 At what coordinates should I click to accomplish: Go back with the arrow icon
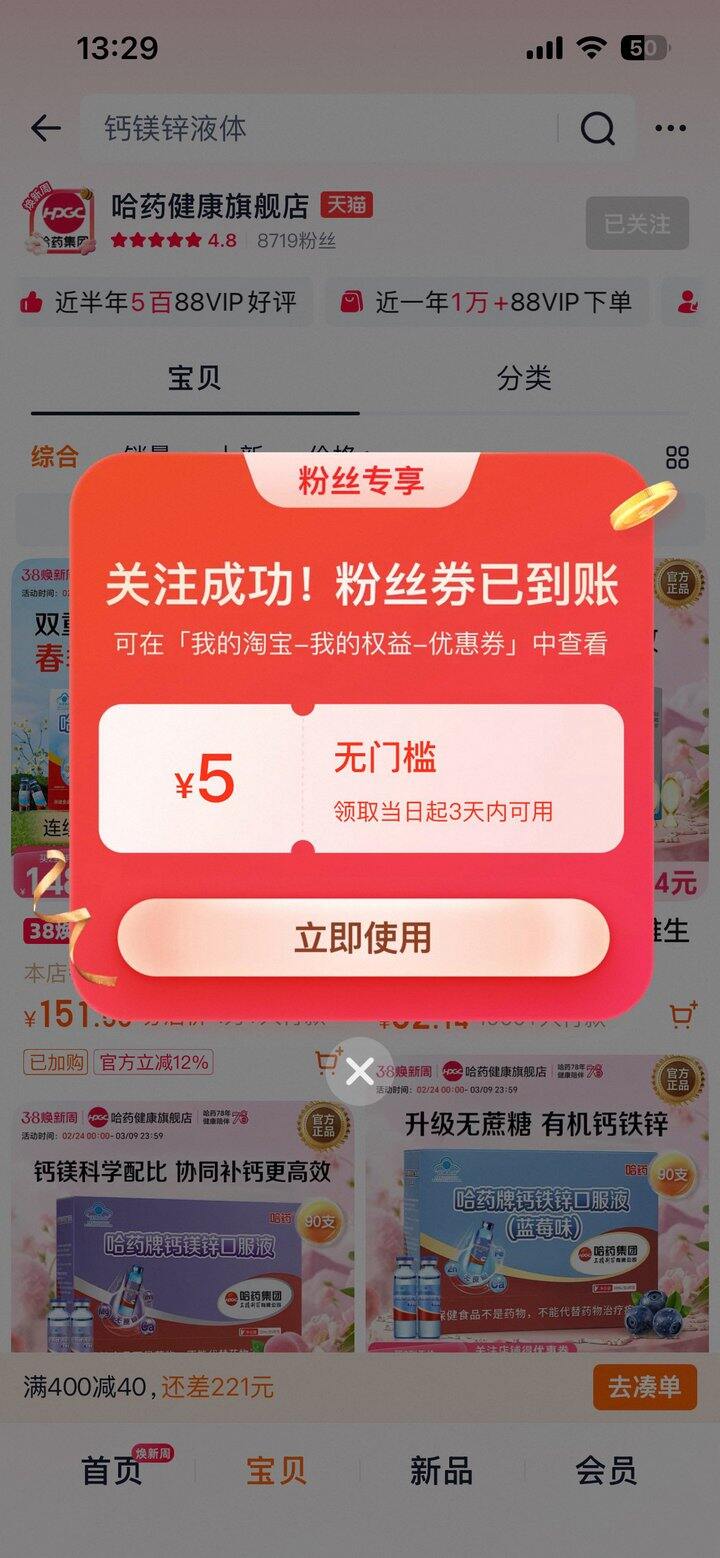(x=46, y=128)
